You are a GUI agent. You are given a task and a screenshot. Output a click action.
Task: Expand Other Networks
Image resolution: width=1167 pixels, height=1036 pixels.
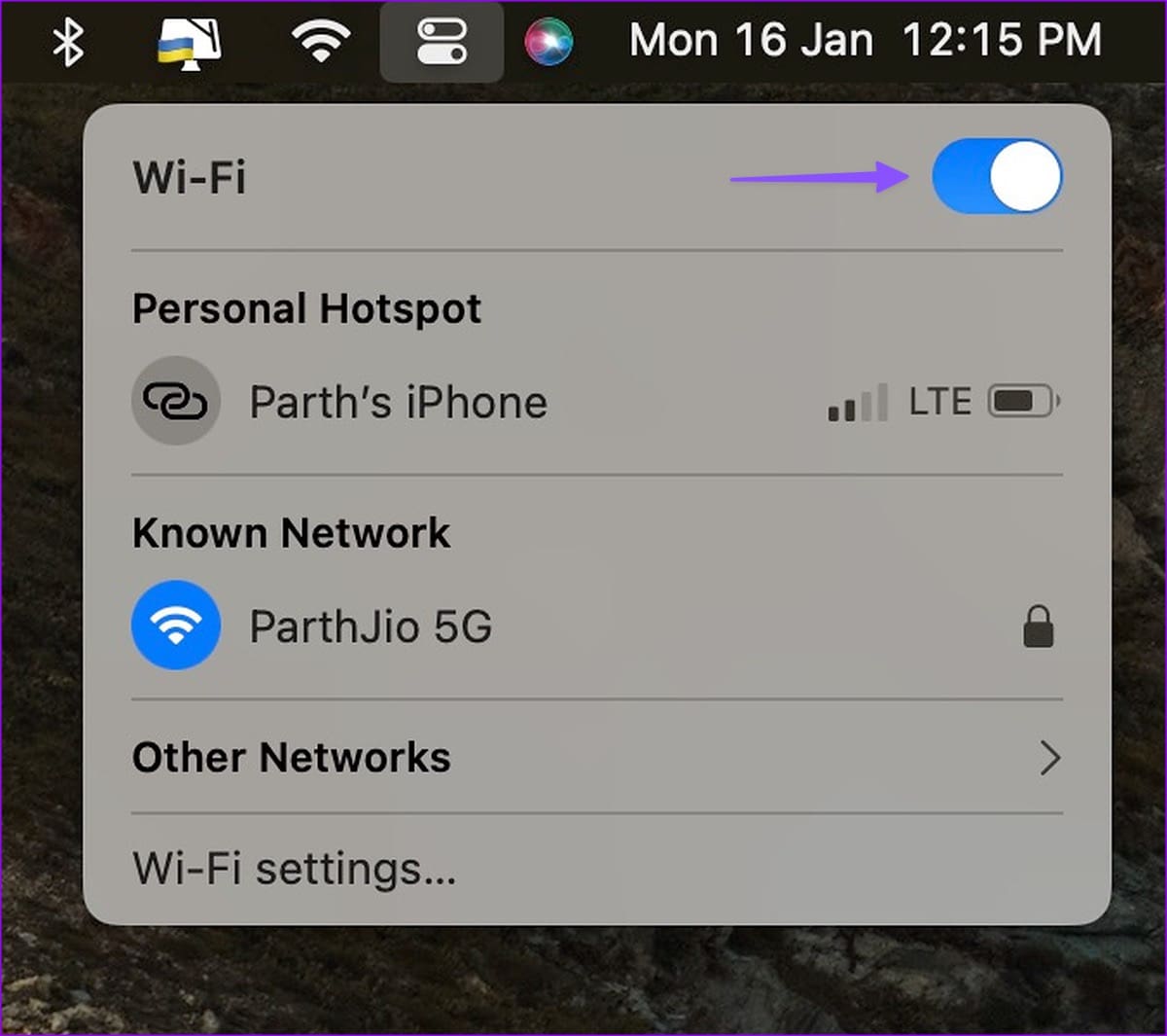596,757
